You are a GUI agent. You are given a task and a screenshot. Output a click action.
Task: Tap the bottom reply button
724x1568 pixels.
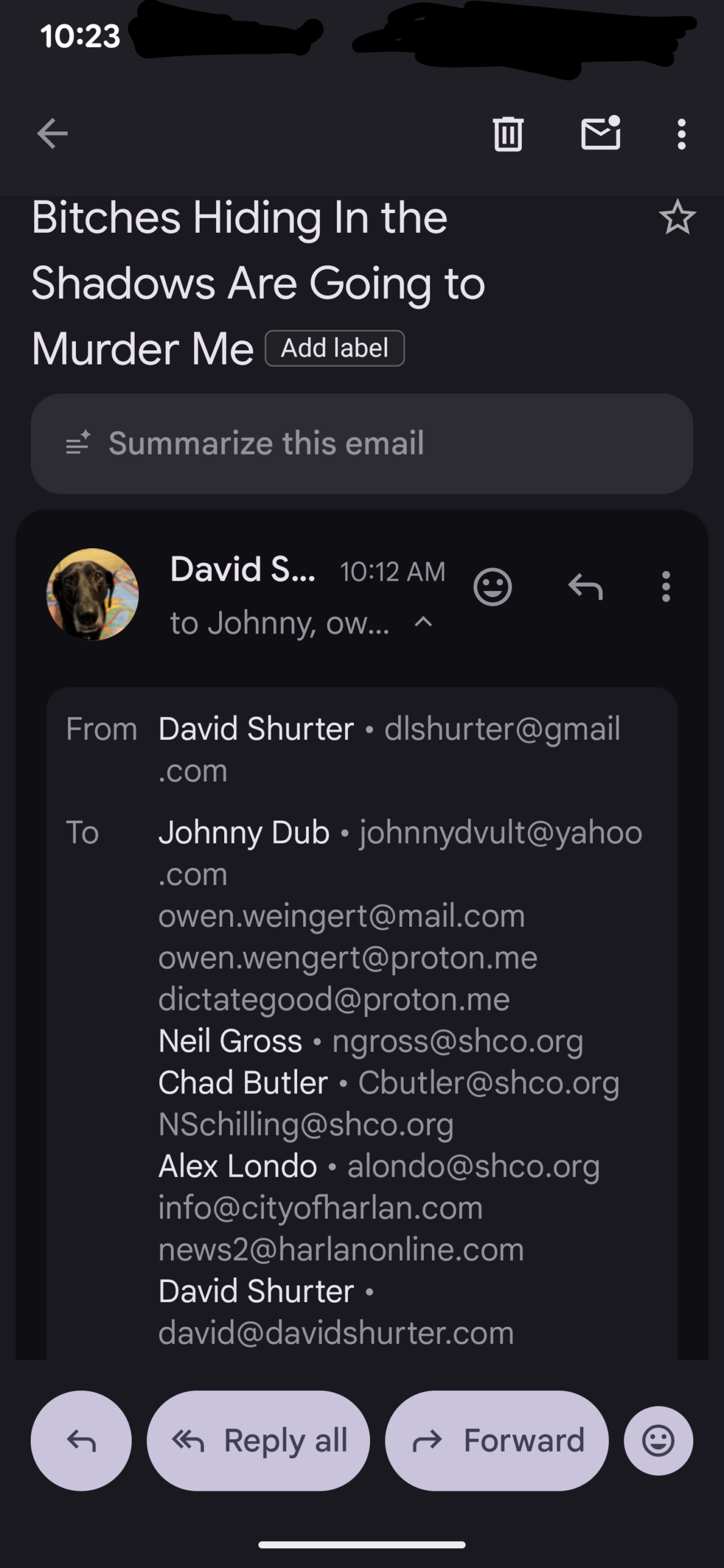(81, 1441)
